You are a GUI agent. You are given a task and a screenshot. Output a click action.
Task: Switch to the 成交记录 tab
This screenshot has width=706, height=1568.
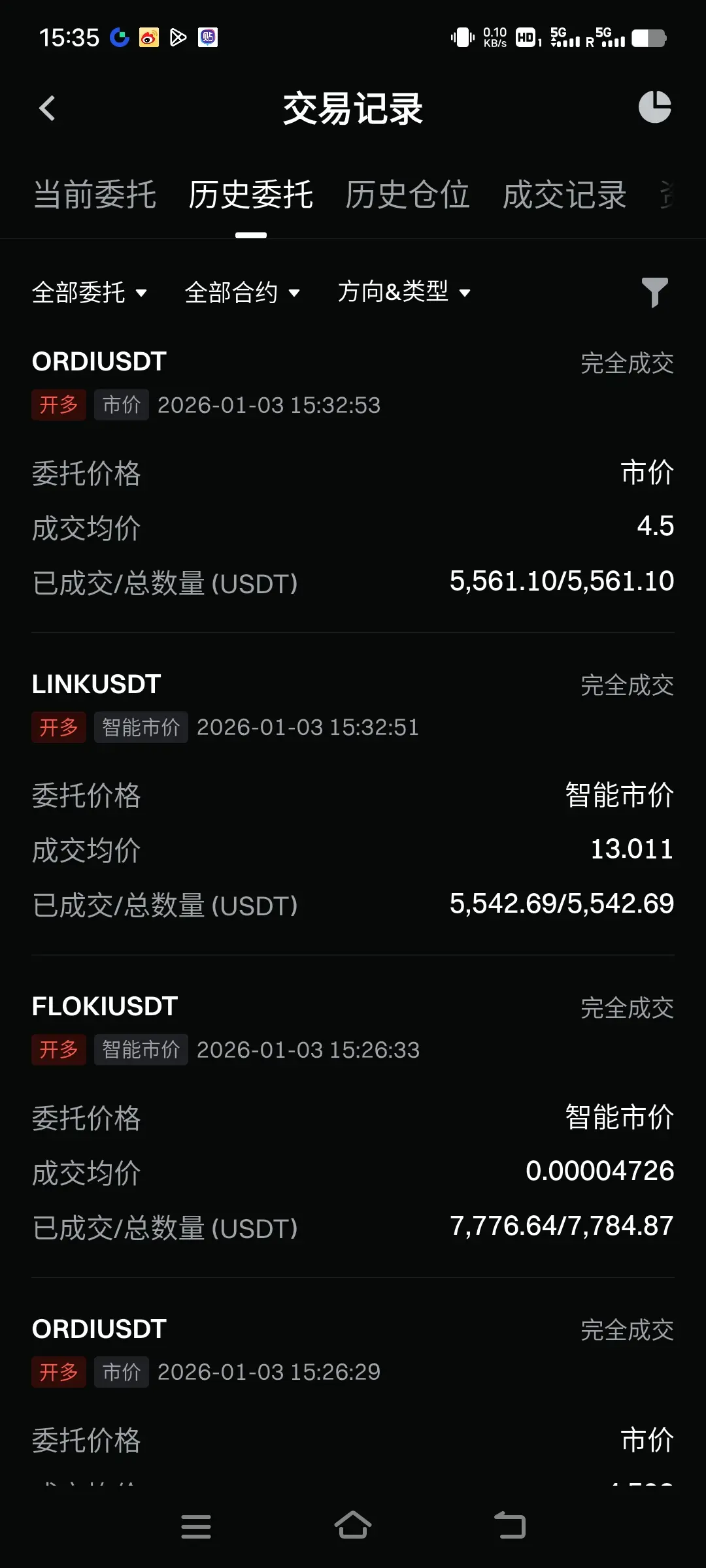click(564, 195)
